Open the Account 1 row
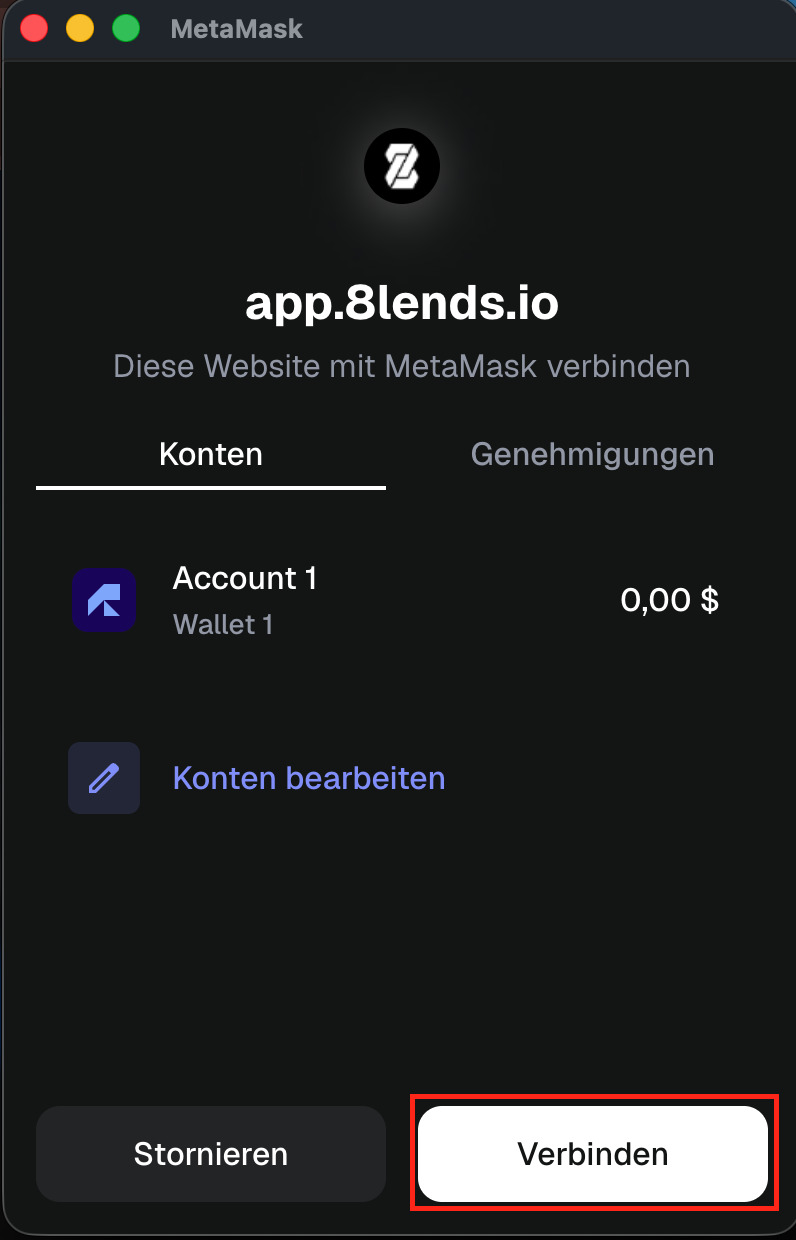796x1240 pixels. [398, 600]
